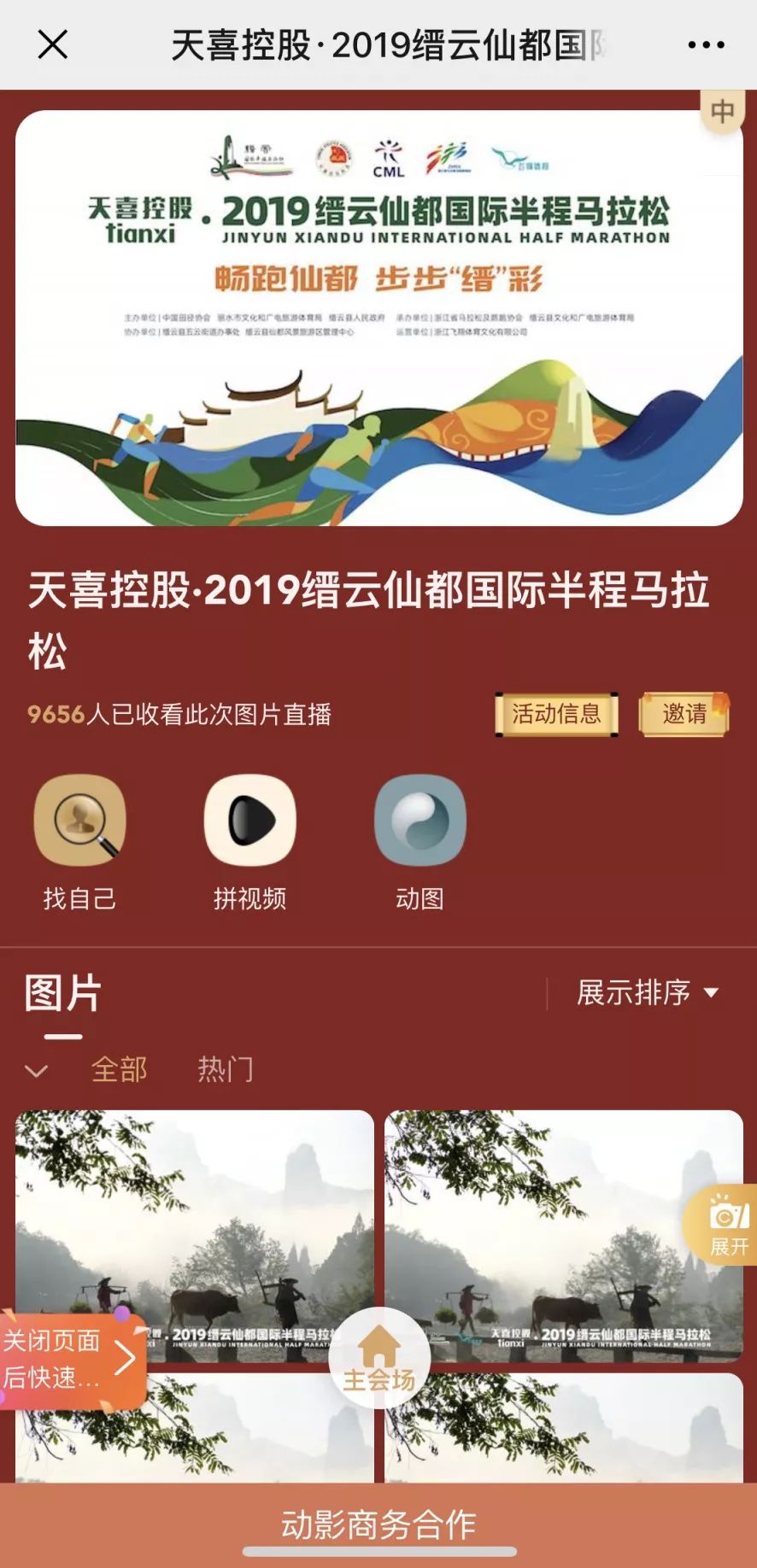This screenshot has height=1568, width=757.
Task: Open the marathon event banner image
Action: pos(378,318)
